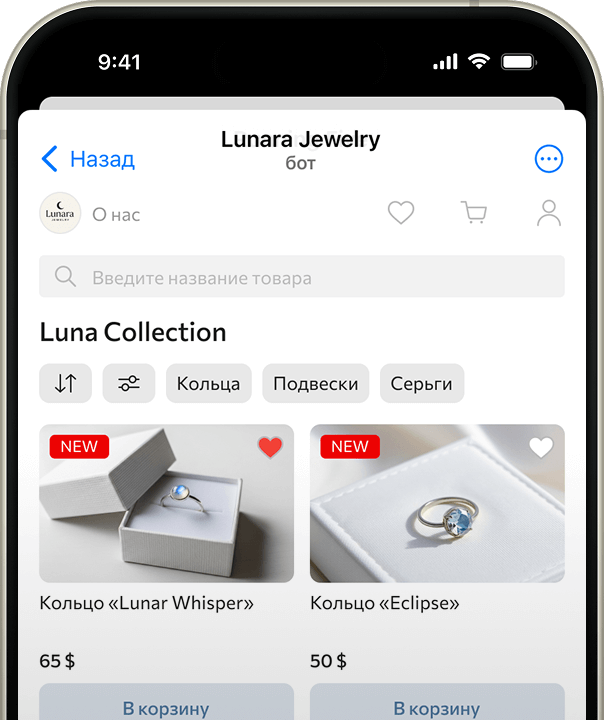Viewport: 604px width, 720px height.
Task: Add Eclipse ring to cart
Action: (x=437, y=705)
